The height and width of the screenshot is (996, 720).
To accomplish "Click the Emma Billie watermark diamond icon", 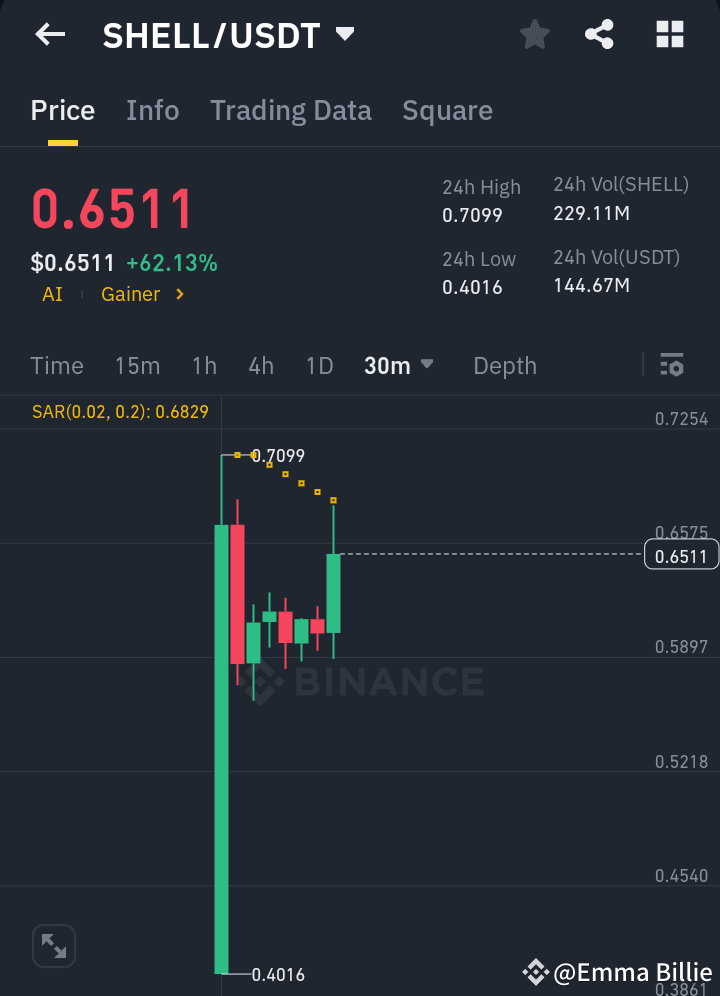I will click(x=537, y=971).
